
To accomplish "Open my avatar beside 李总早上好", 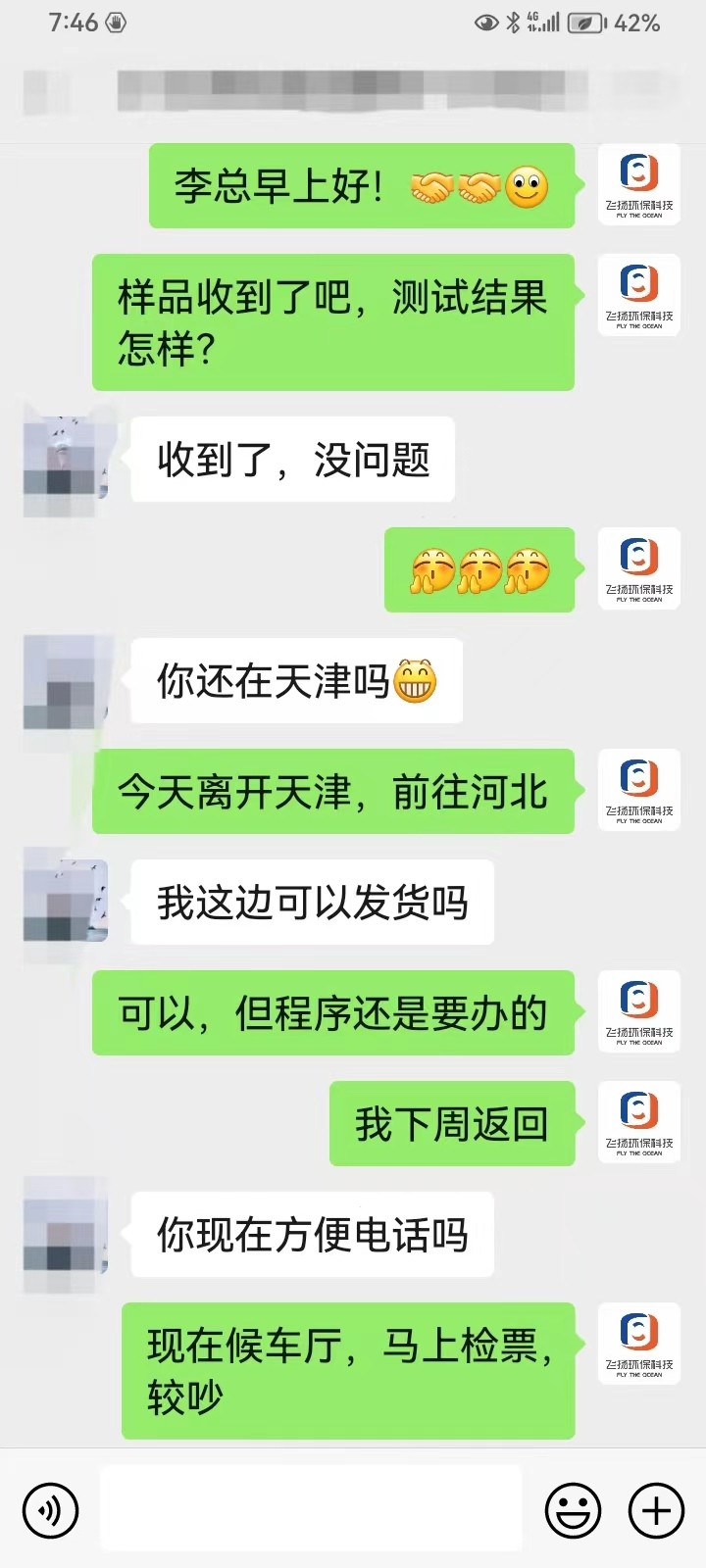I will point(639,185).
